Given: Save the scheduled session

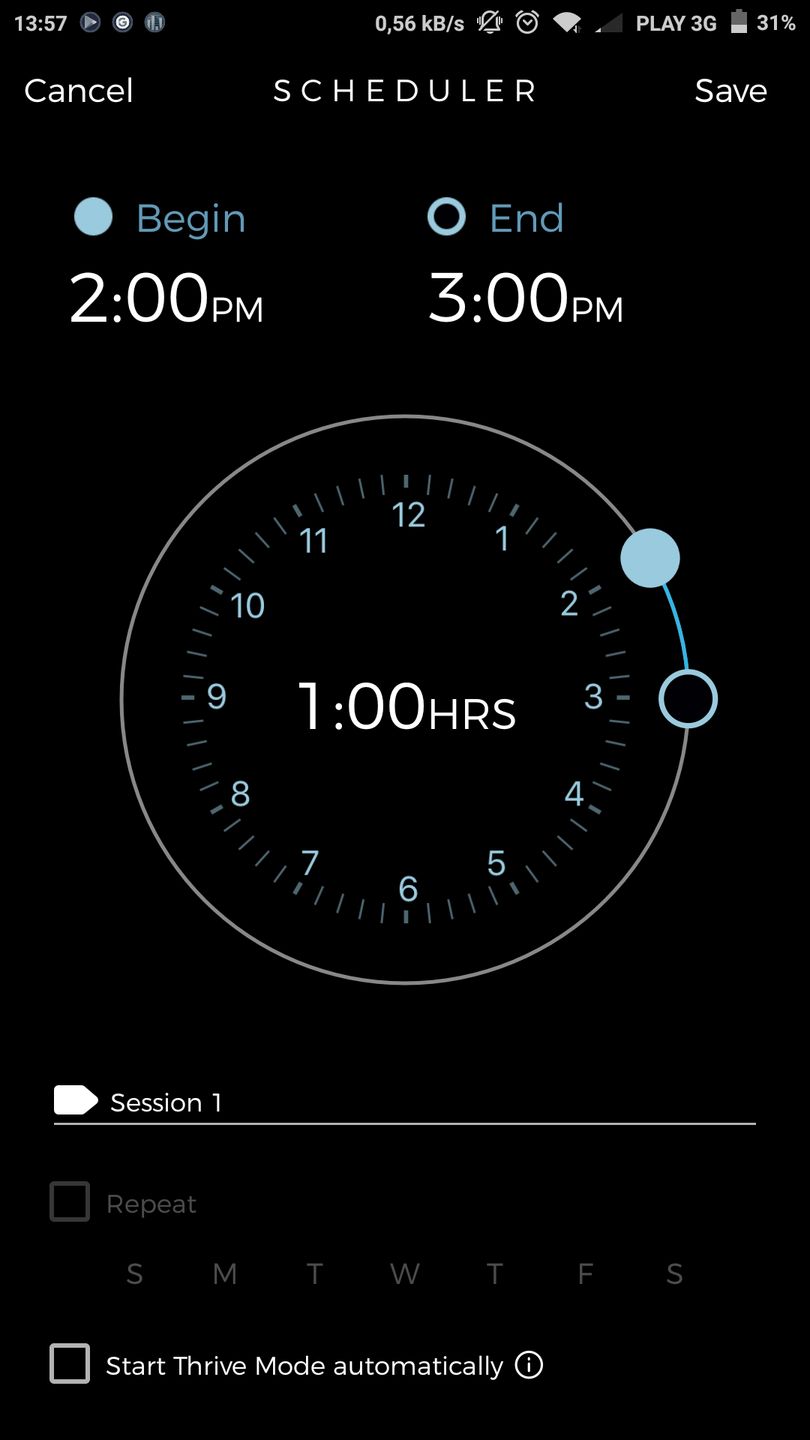Looking at the screenshot, I should pos(730,91).
